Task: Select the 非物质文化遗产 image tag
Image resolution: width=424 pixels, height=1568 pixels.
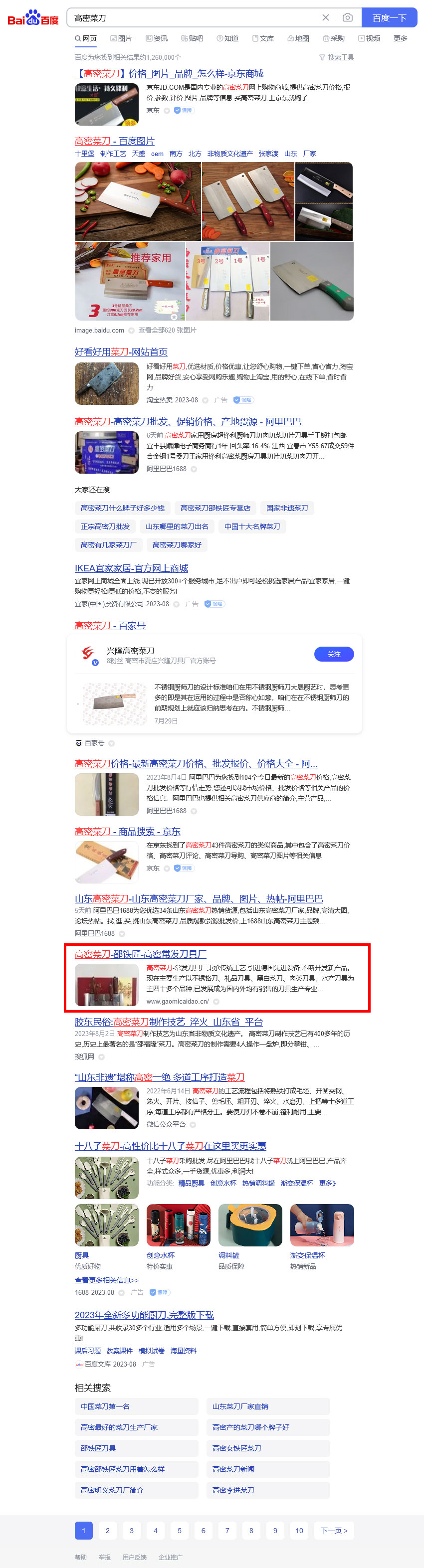Action: point(229,154)
